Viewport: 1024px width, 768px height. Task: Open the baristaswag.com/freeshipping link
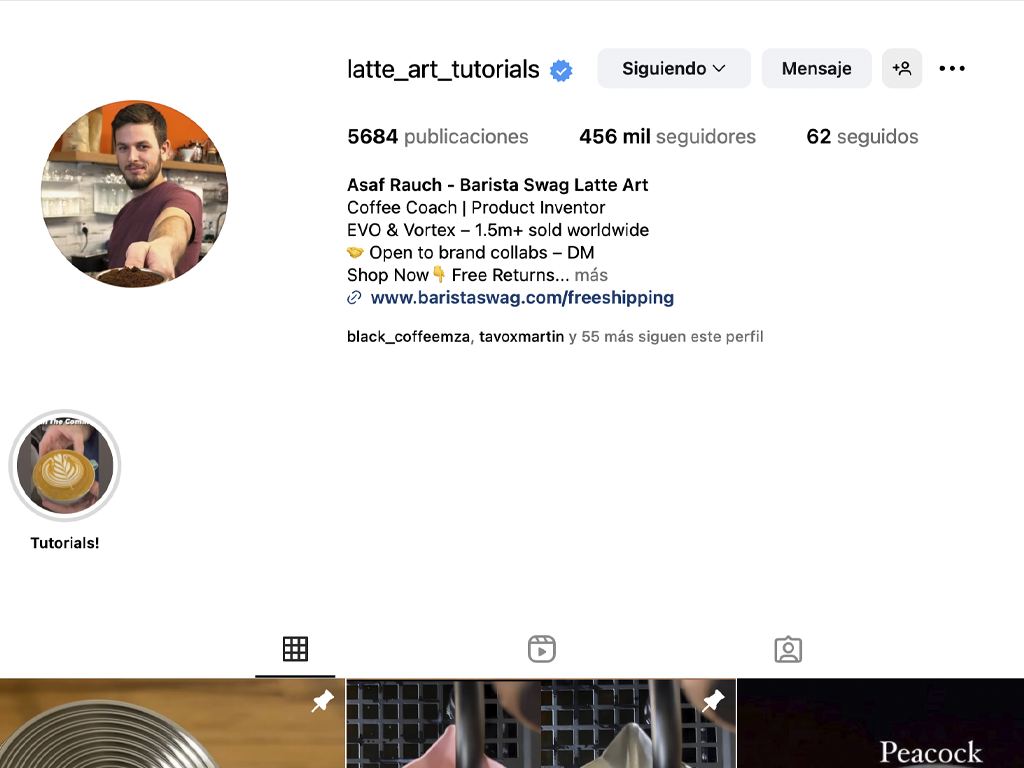click(521, 297)
